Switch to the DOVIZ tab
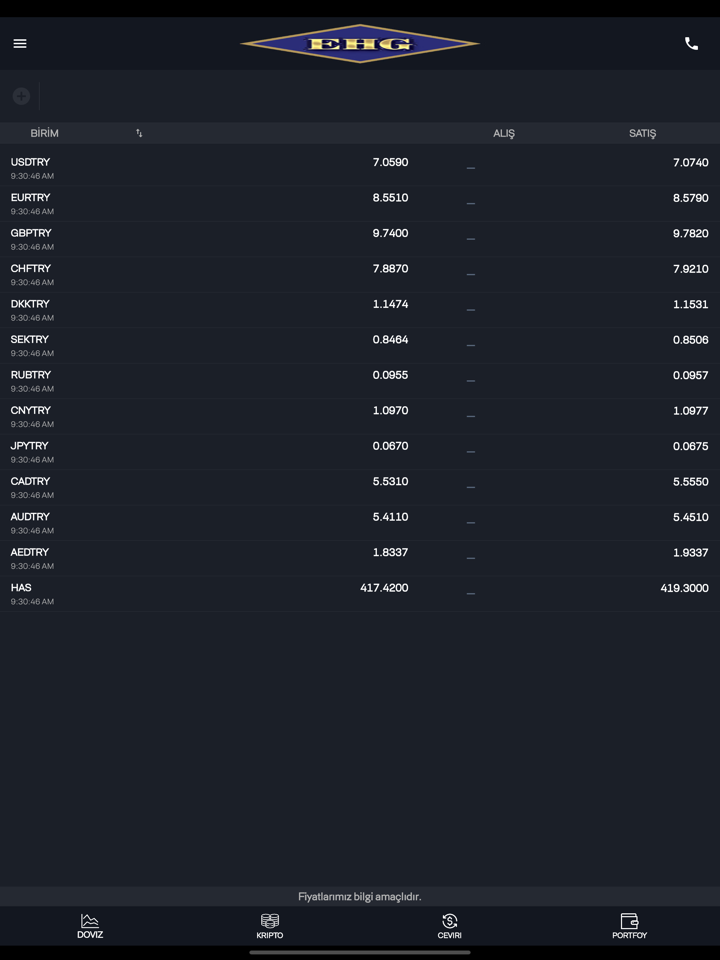 point(90,926)
